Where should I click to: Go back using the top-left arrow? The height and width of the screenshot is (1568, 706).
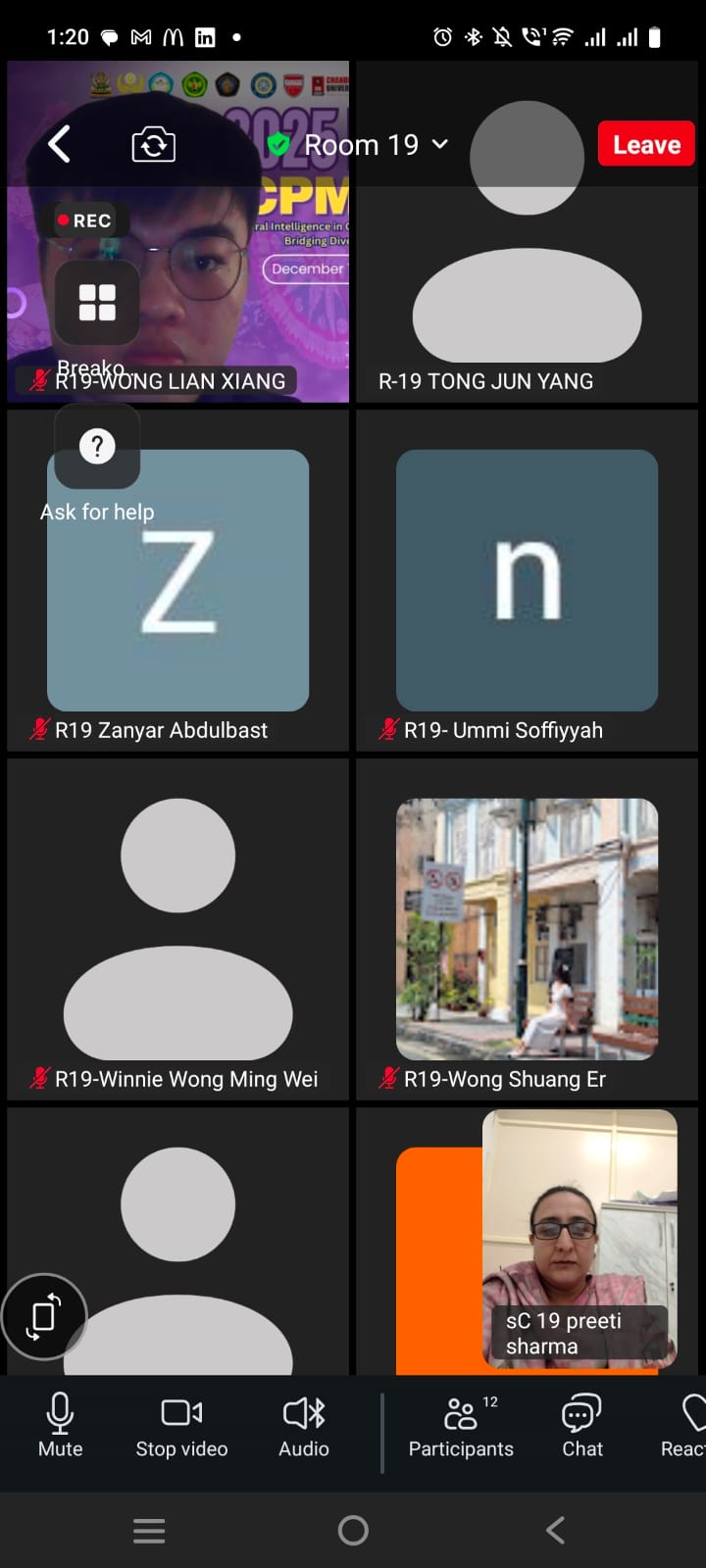(59, 145)
